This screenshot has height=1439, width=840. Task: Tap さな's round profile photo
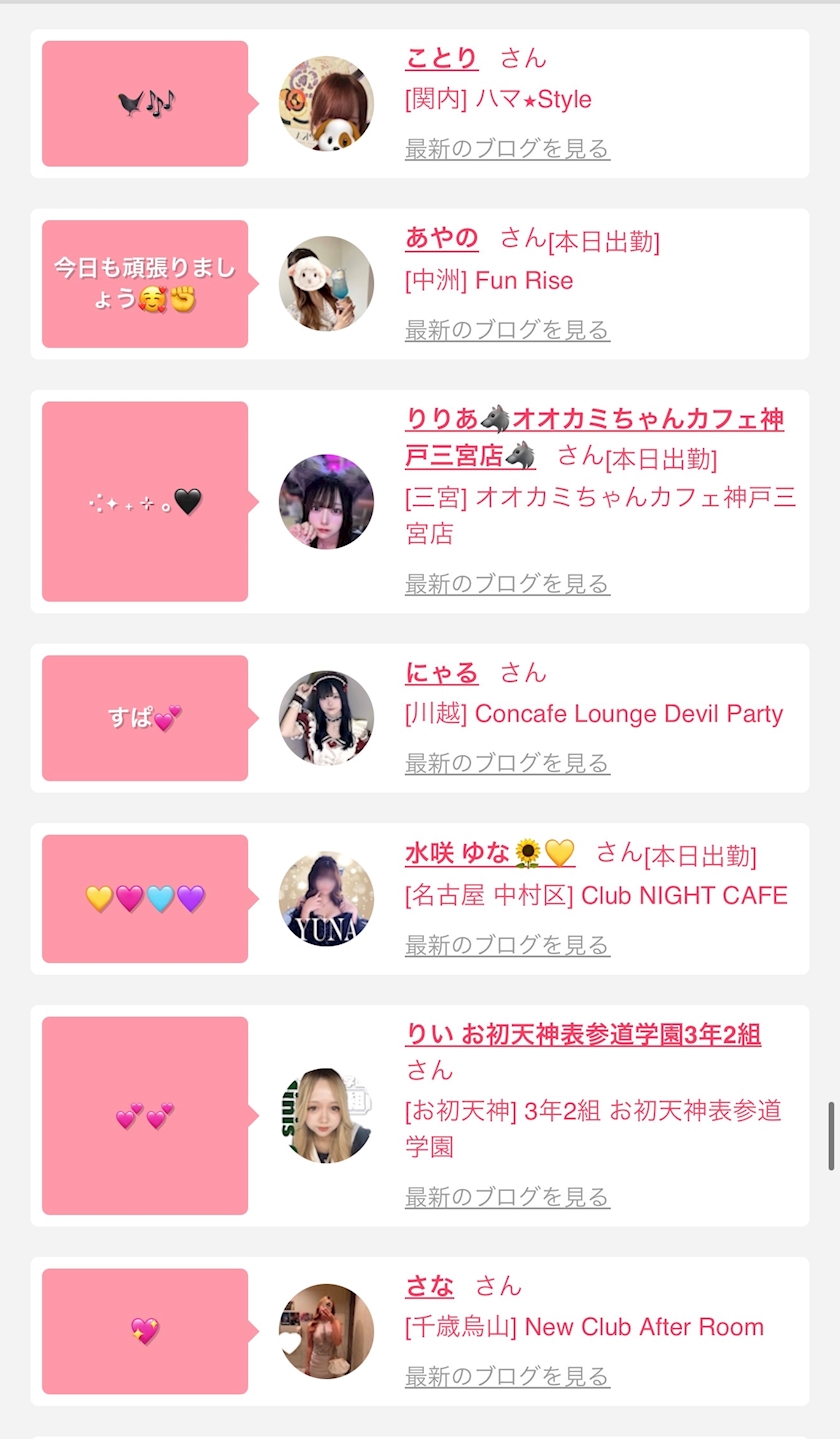[326, 1331]
